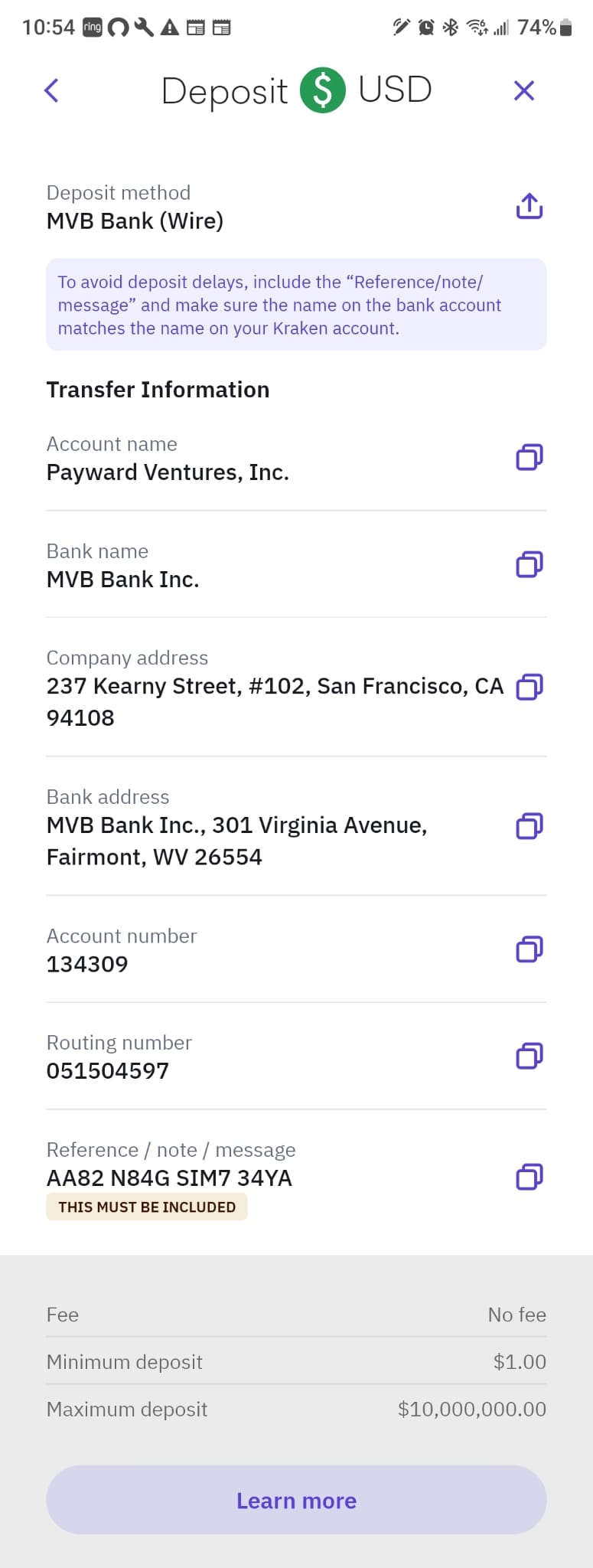Copy the bank address in Fairmont
This screenshot has height=1568, width=593.
(529, 826)
